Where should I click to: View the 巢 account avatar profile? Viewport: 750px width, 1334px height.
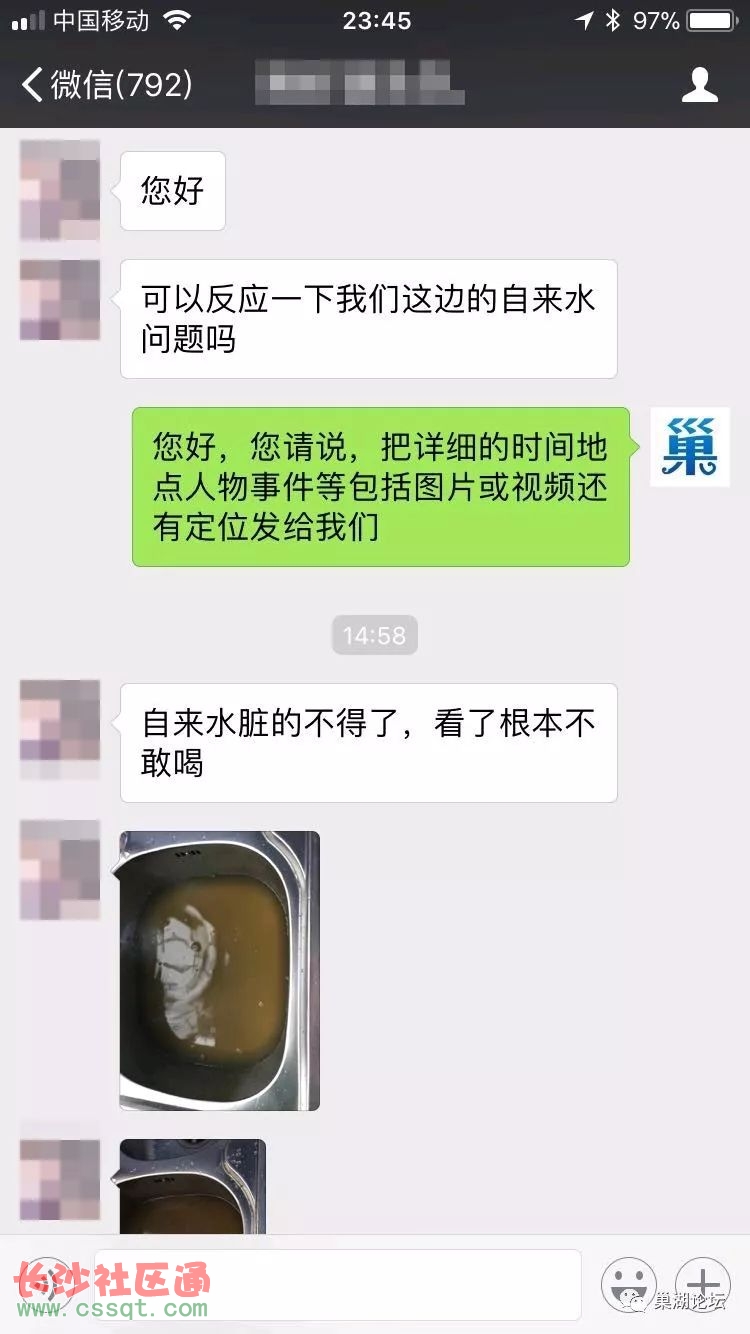pos(689,447)
